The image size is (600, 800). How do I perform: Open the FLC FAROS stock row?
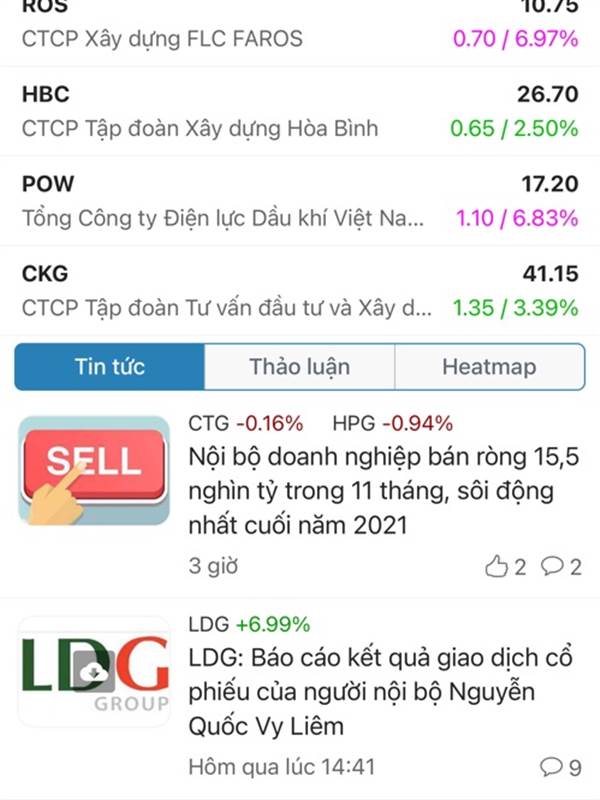(300, 28)
